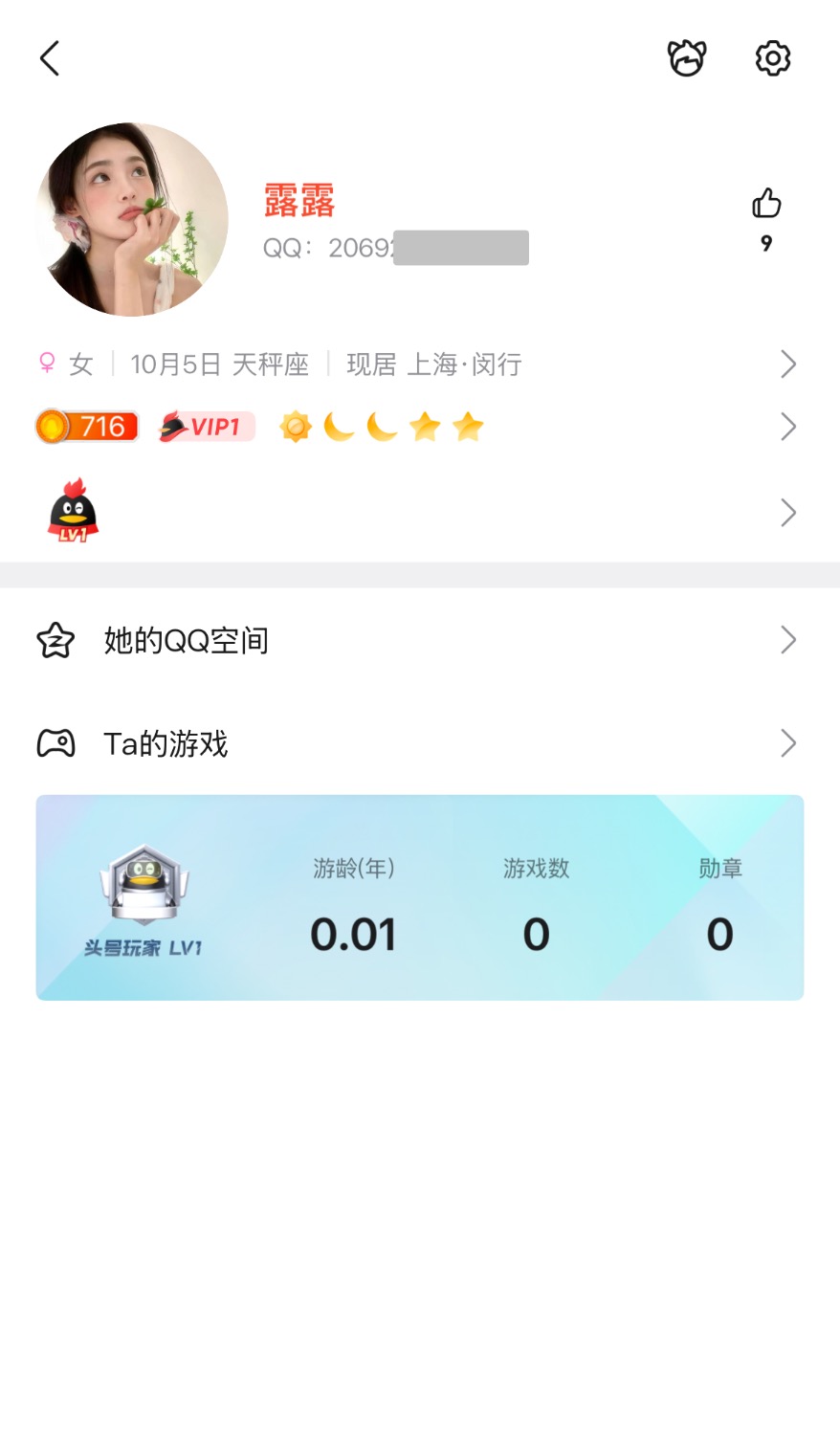Go back using the top-left arrow
The image size is (840, 1435).
(x=50, y=58)
